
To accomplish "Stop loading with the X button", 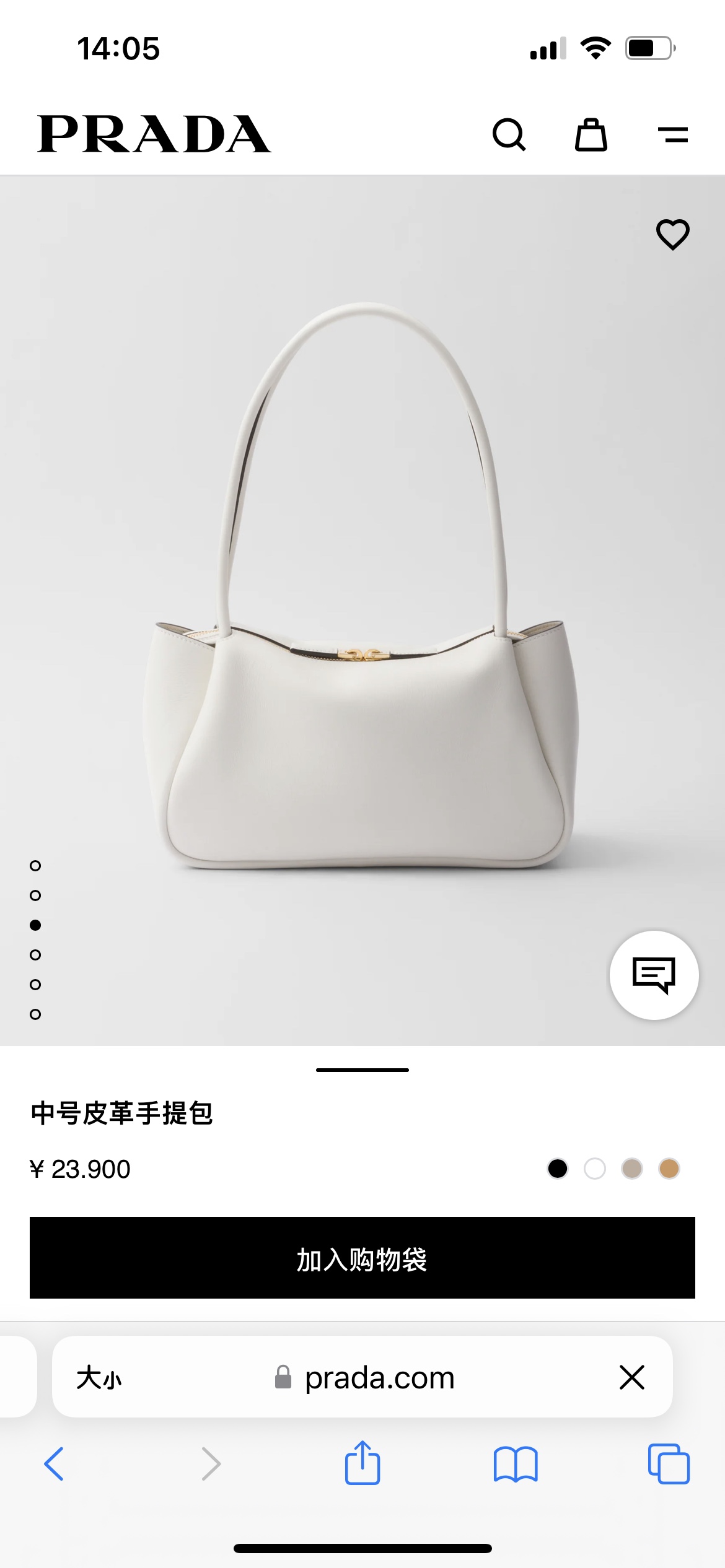I will pos(632,1377).
